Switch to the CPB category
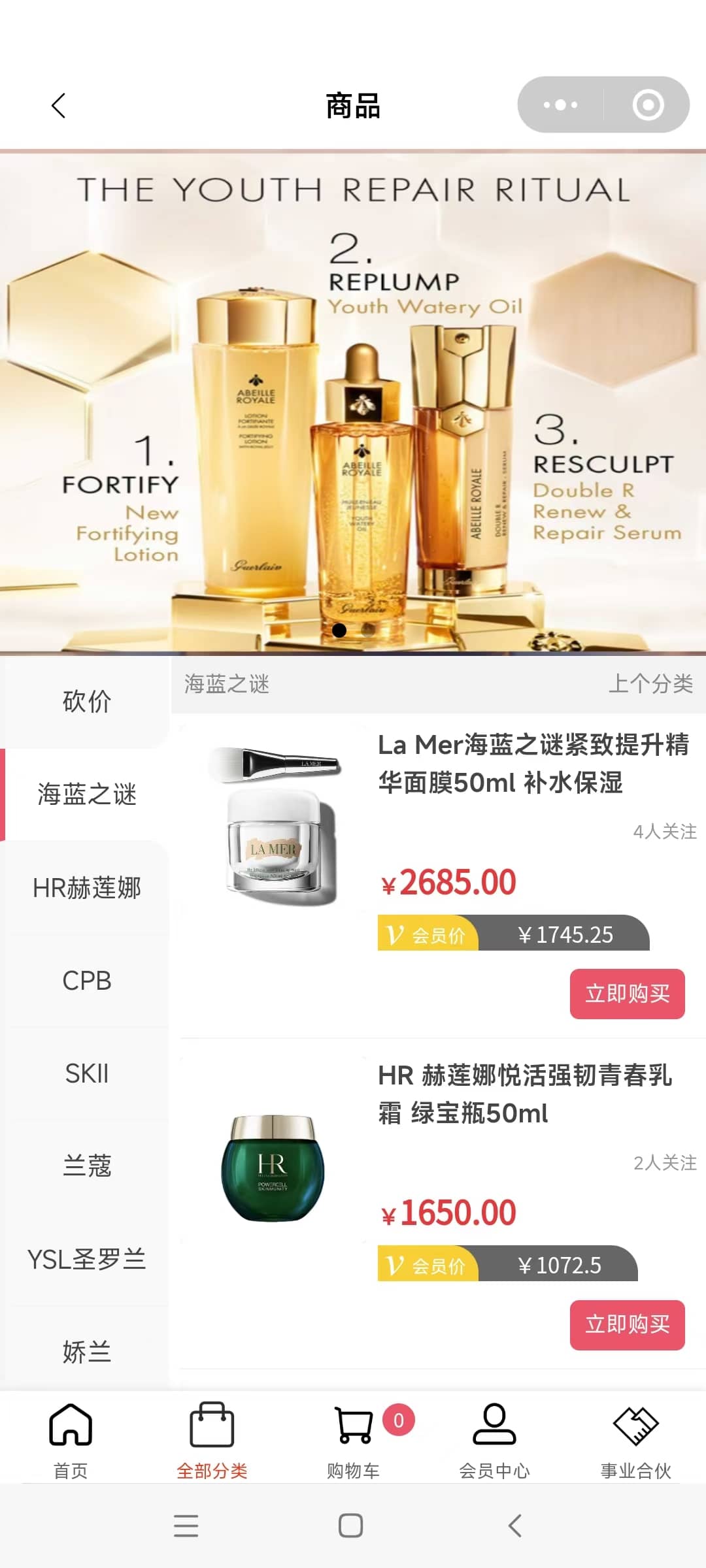706x1568 pixels. coord(86,981)
